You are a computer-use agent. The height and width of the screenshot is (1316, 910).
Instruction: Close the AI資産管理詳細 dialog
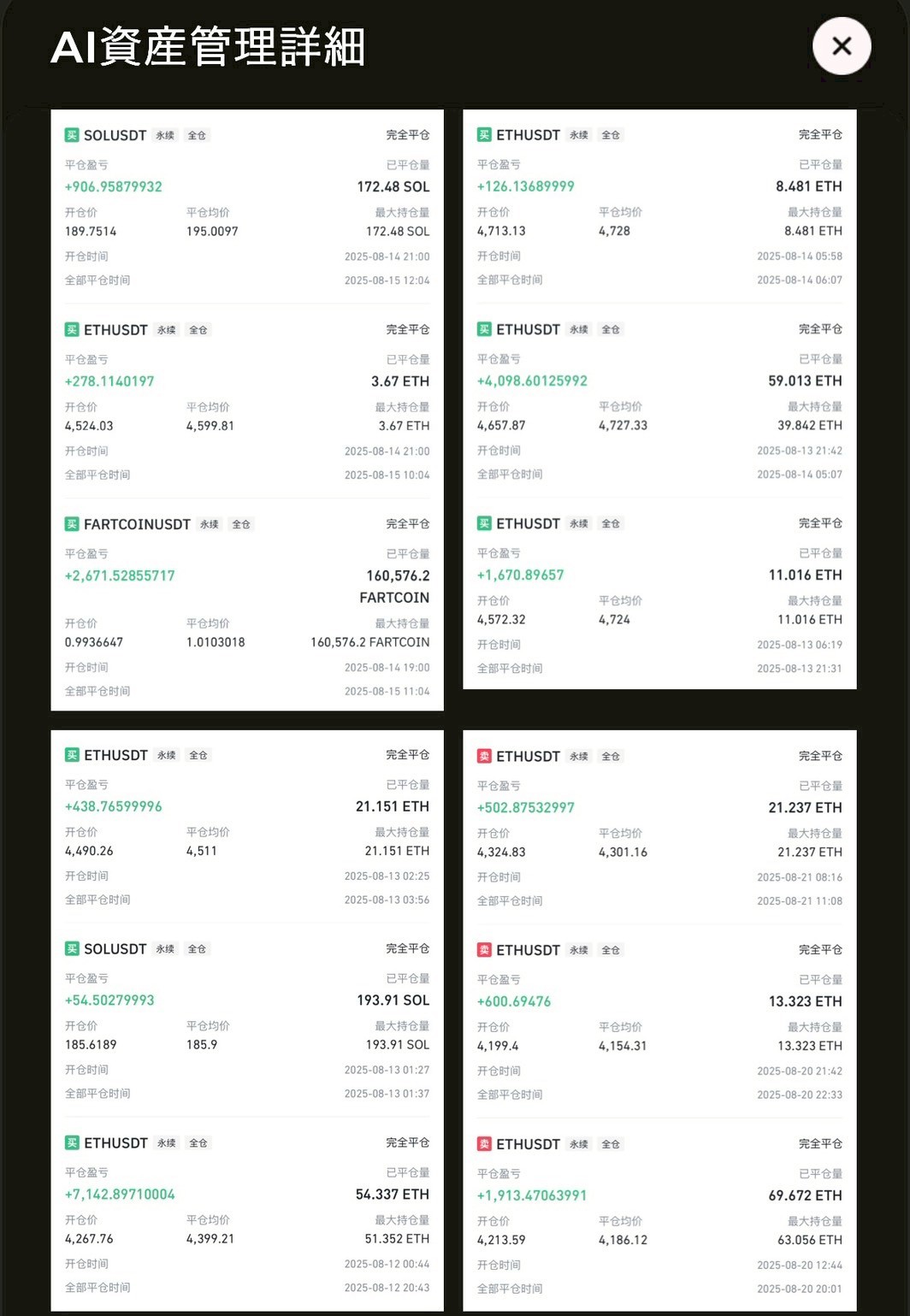[842, 46]
